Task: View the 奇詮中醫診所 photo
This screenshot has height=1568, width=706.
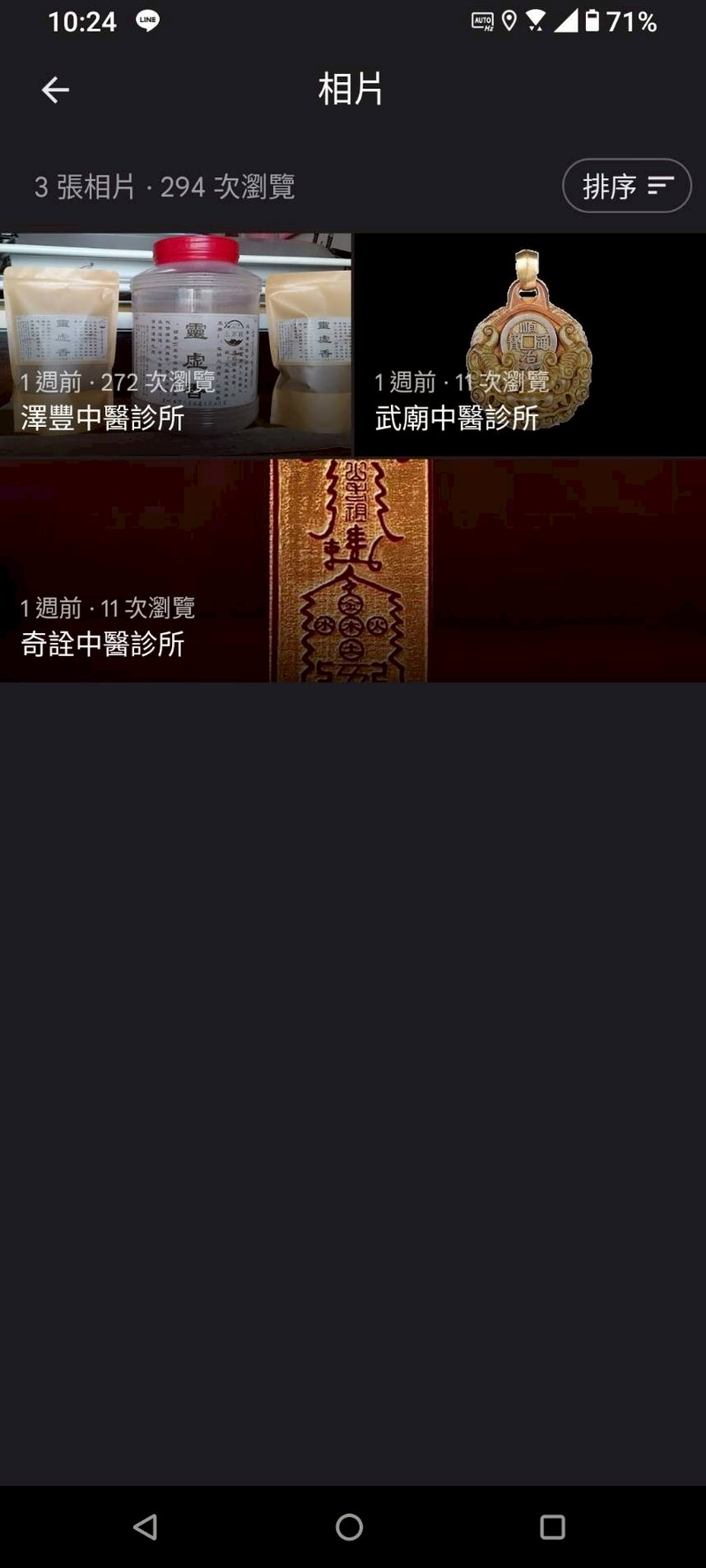Action: (x=353, y=570)
